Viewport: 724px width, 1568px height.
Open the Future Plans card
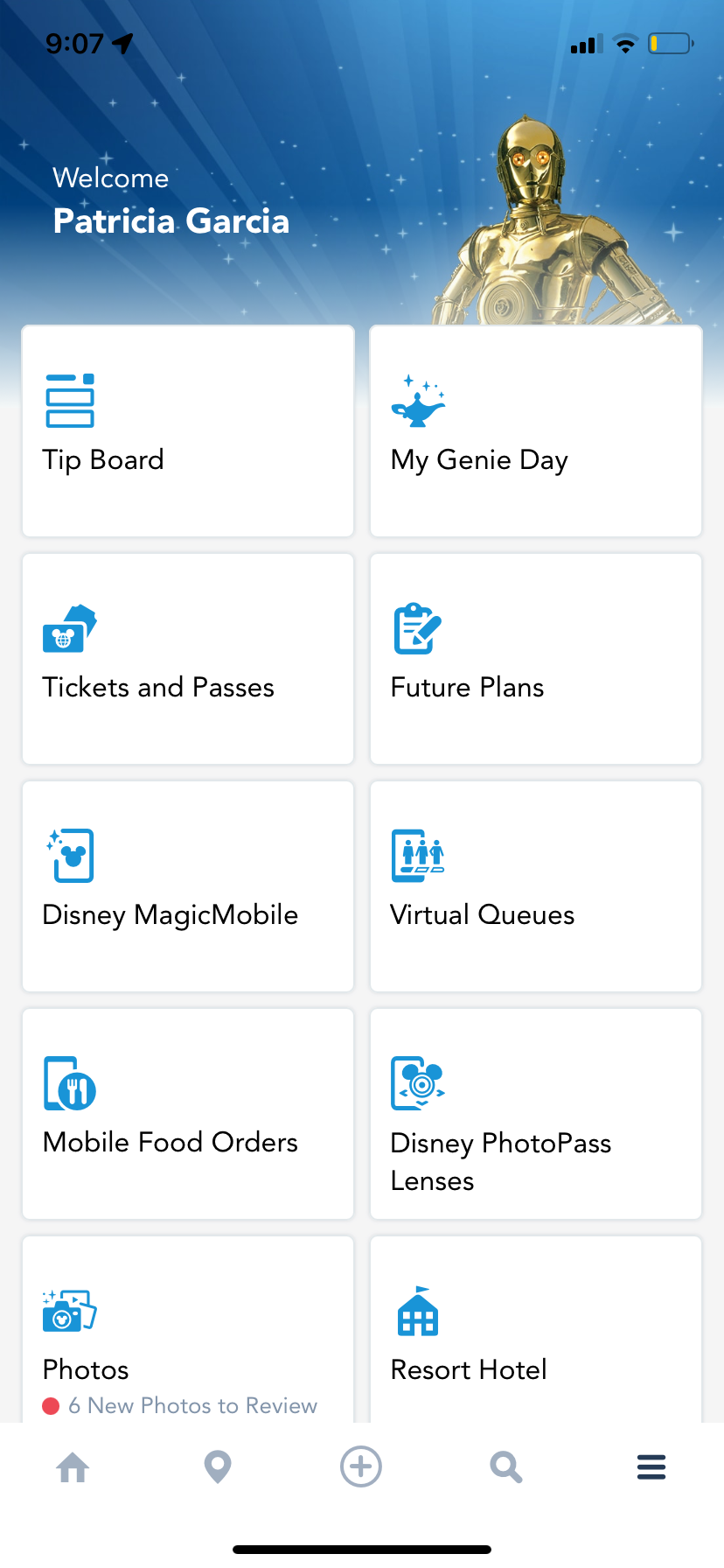click(x=536, y=658)
